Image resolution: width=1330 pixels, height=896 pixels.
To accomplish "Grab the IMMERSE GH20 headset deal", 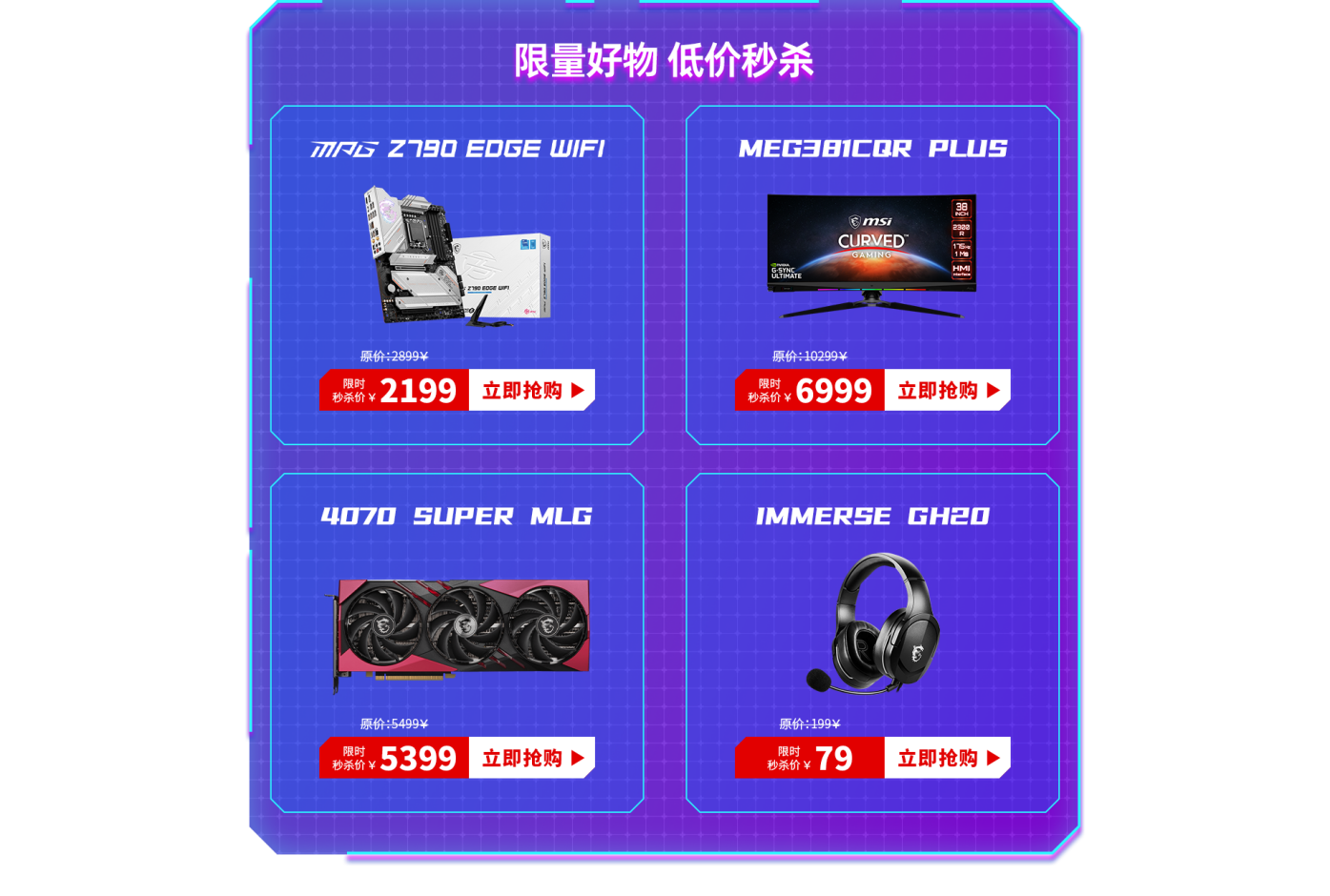I will click(x=947, y=759).
